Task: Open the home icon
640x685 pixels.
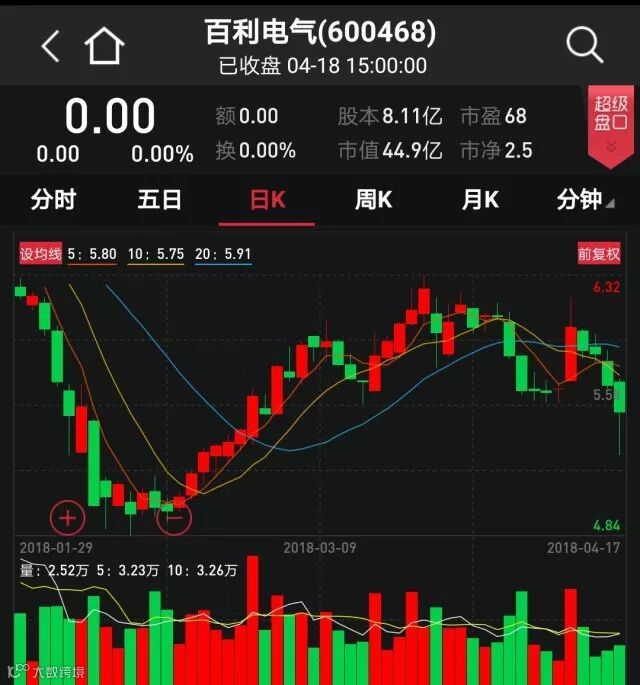Action: click(104, 45)
